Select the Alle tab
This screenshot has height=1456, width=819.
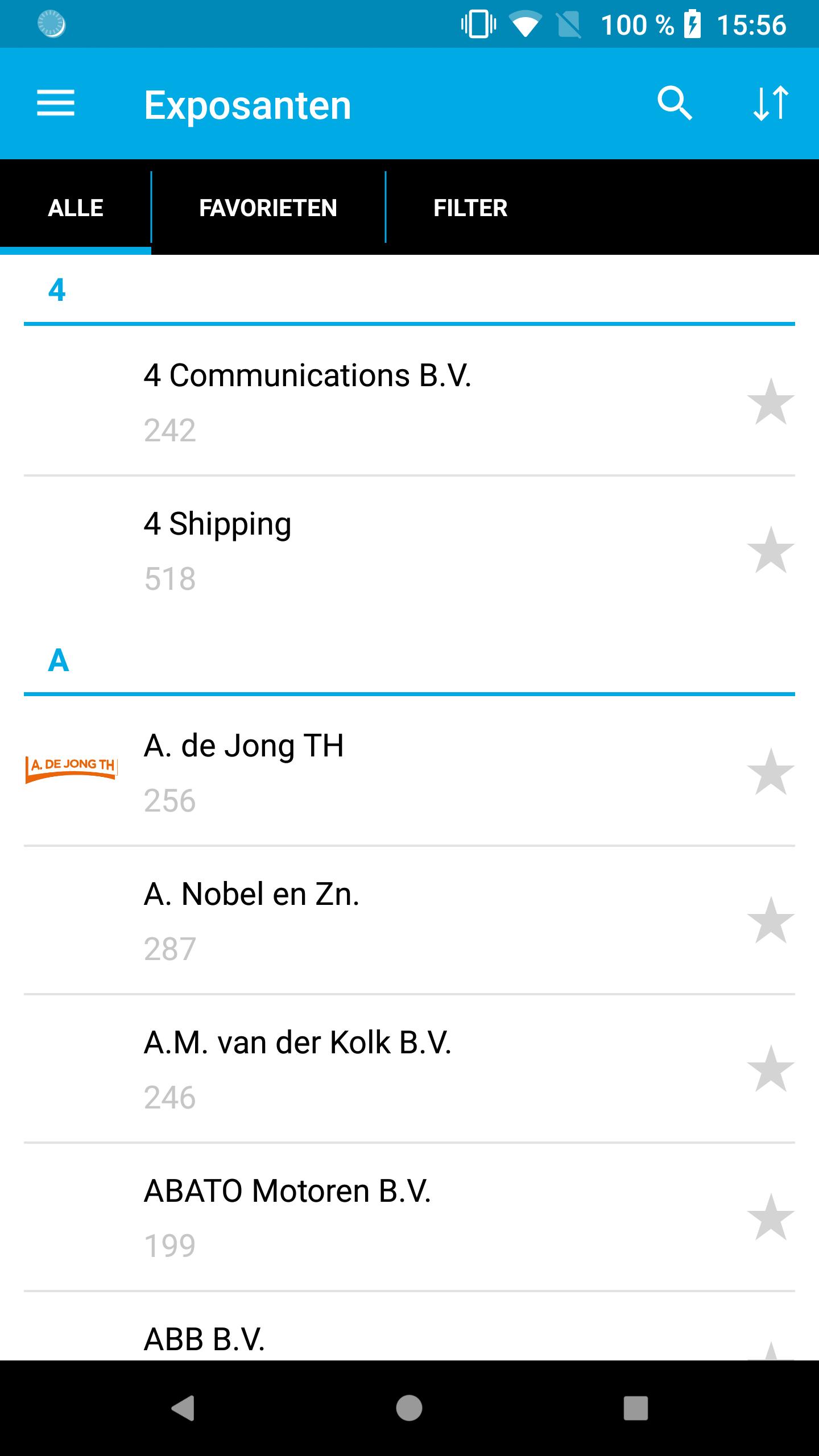[76, 208]
